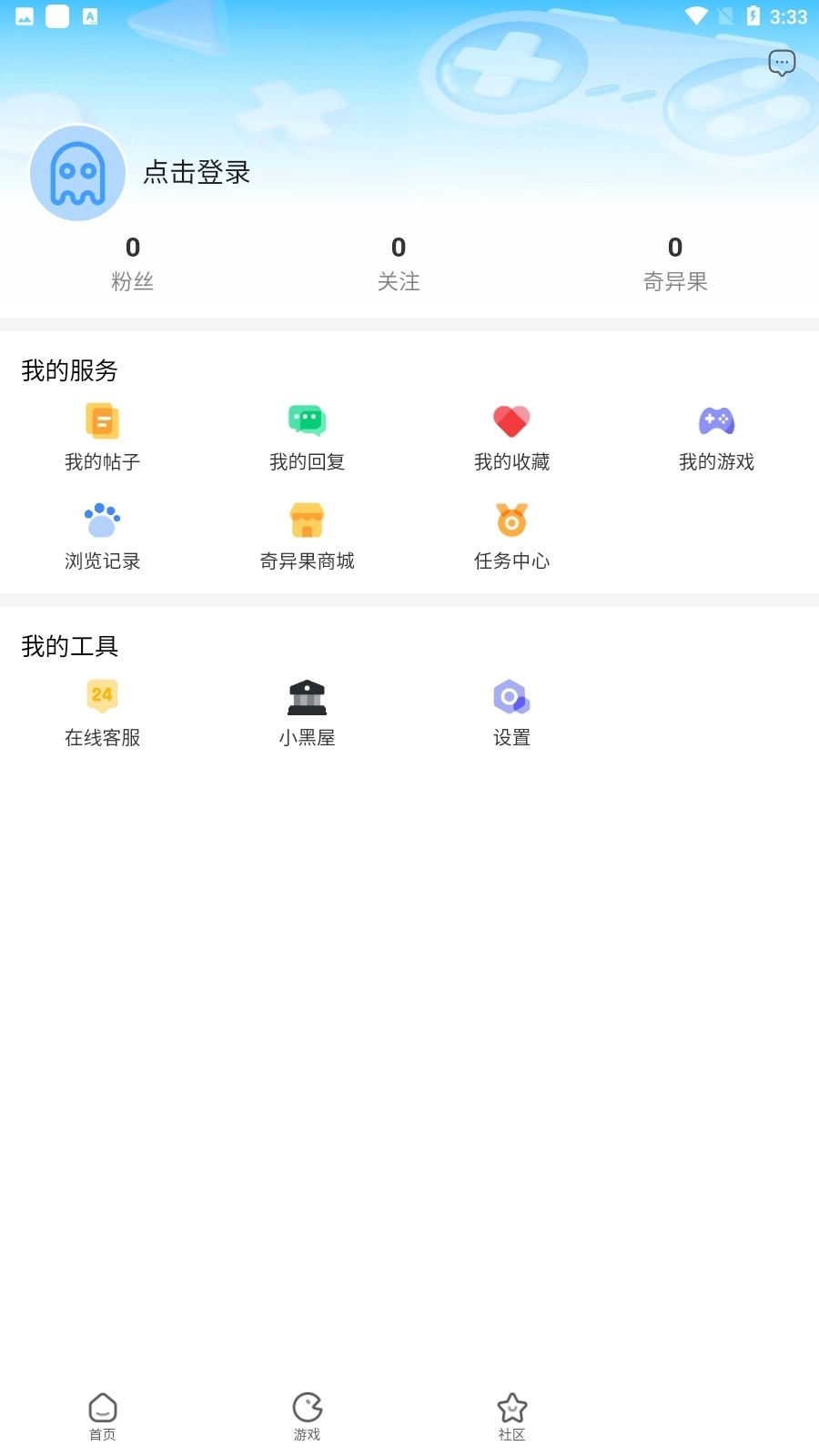Switch to the 社区 tab

pyautogui.click(x=511, y=1416)
